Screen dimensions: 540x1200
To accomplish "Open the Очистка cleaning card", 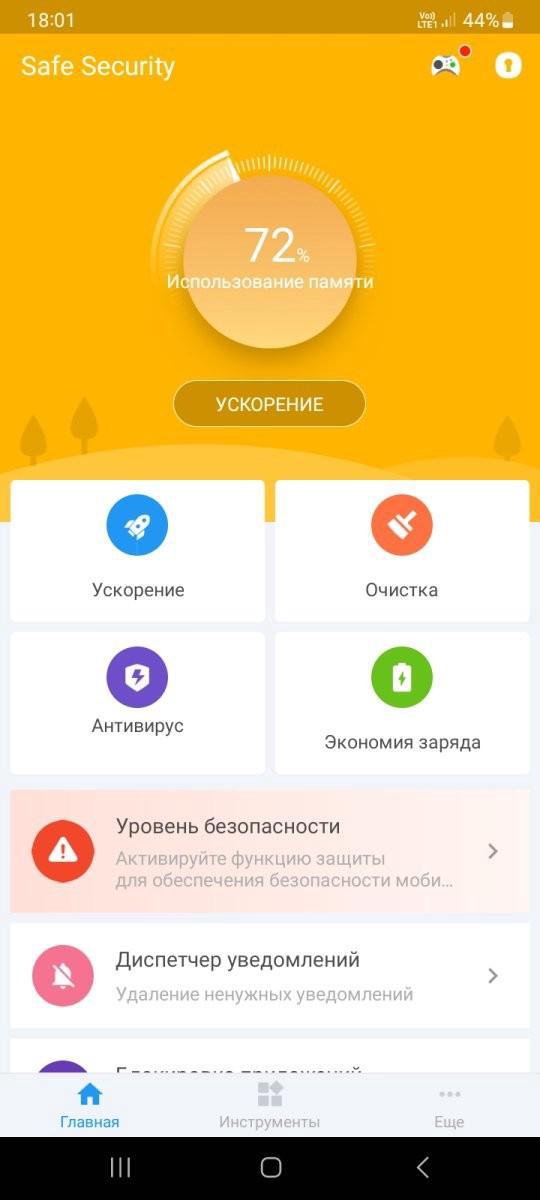I will pyautogui.click(x=402, y=551).
